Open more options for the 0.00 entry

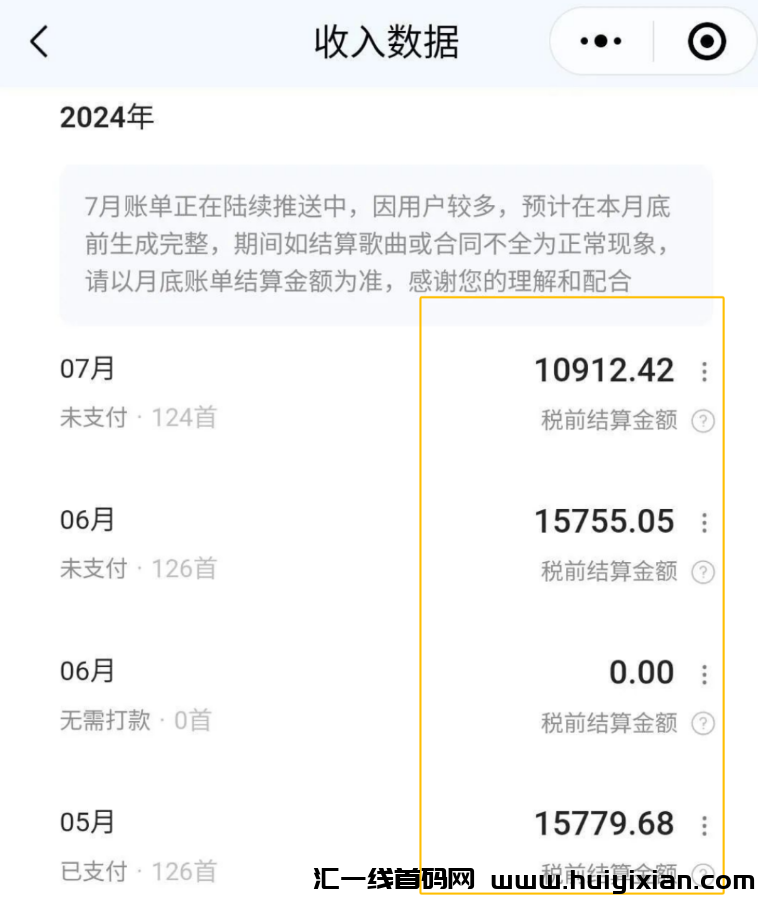[x=704, y=674]
